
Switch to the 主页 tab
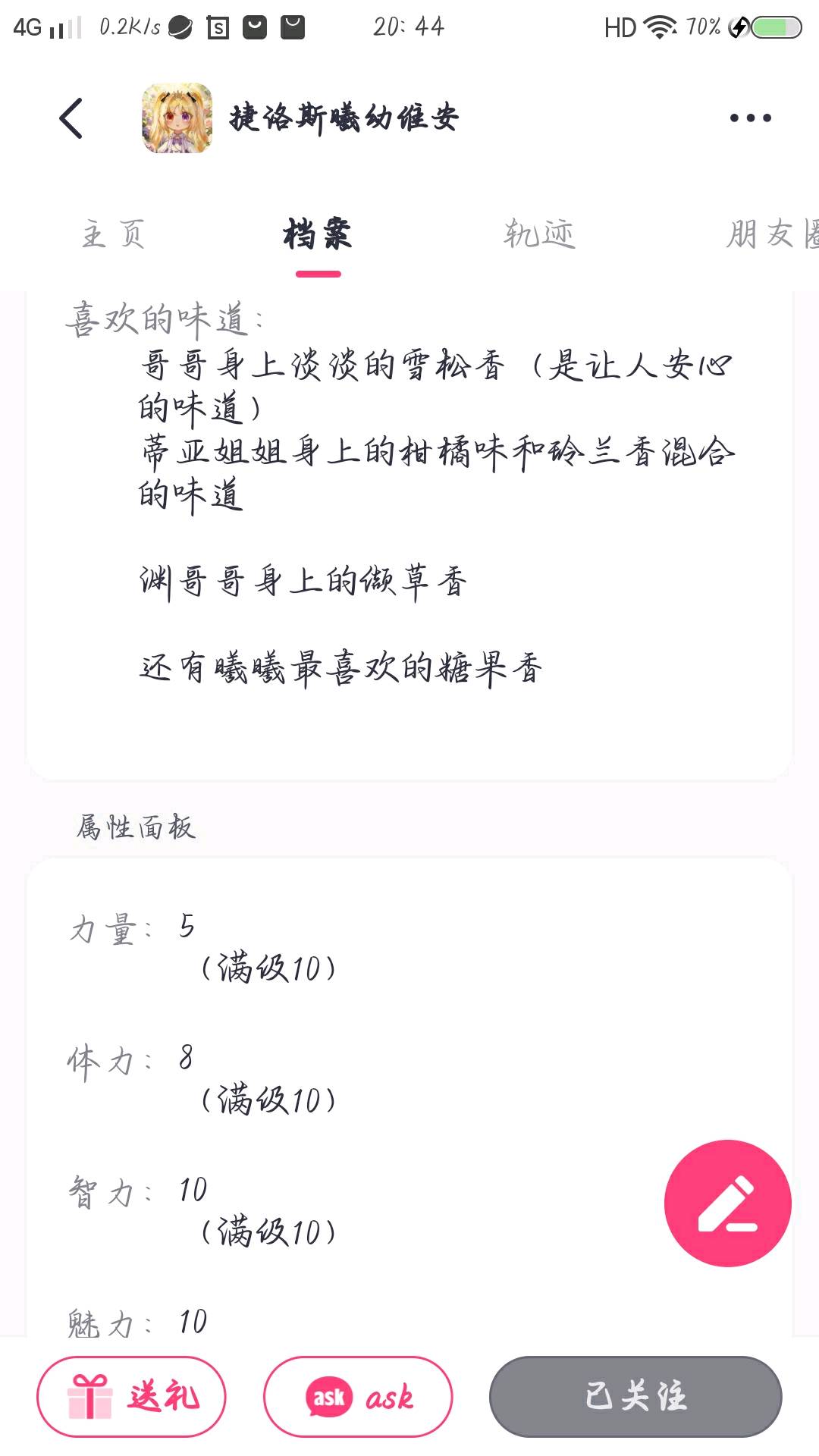[x=113, y=234]
